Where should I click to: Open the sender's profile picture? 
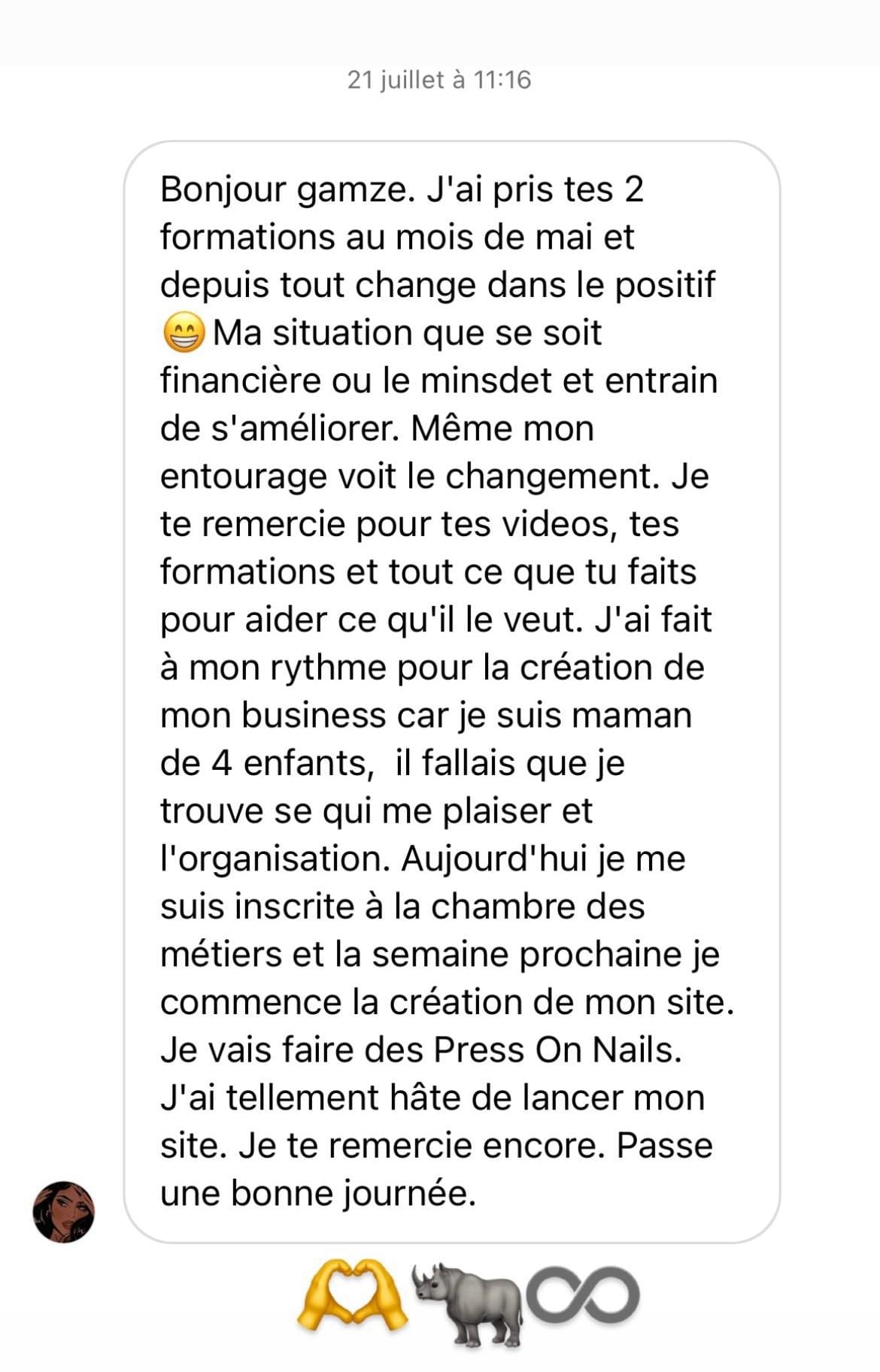(64, 1211)
